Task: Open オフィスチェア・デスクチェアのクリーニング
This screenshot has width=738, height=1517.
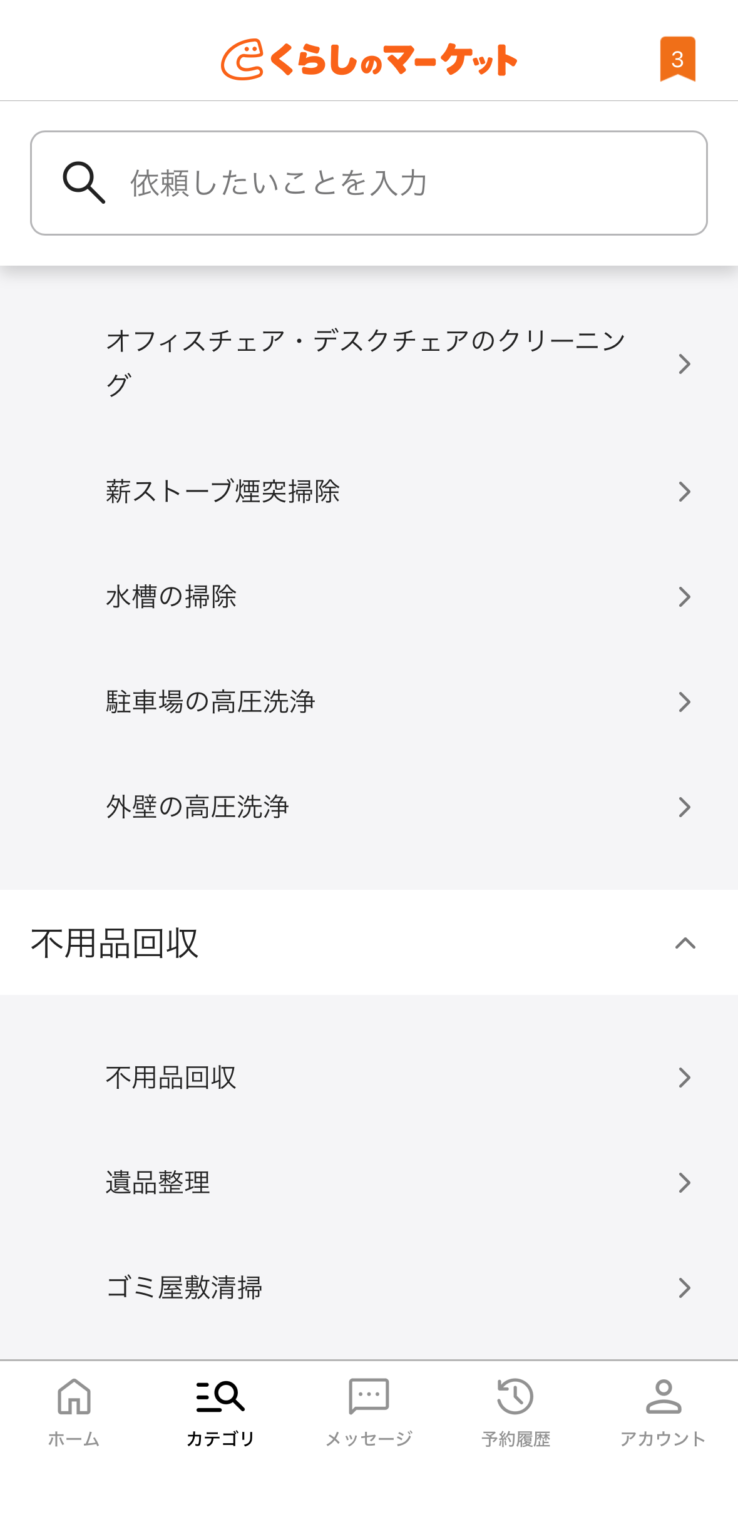Action: click(368, 363)
